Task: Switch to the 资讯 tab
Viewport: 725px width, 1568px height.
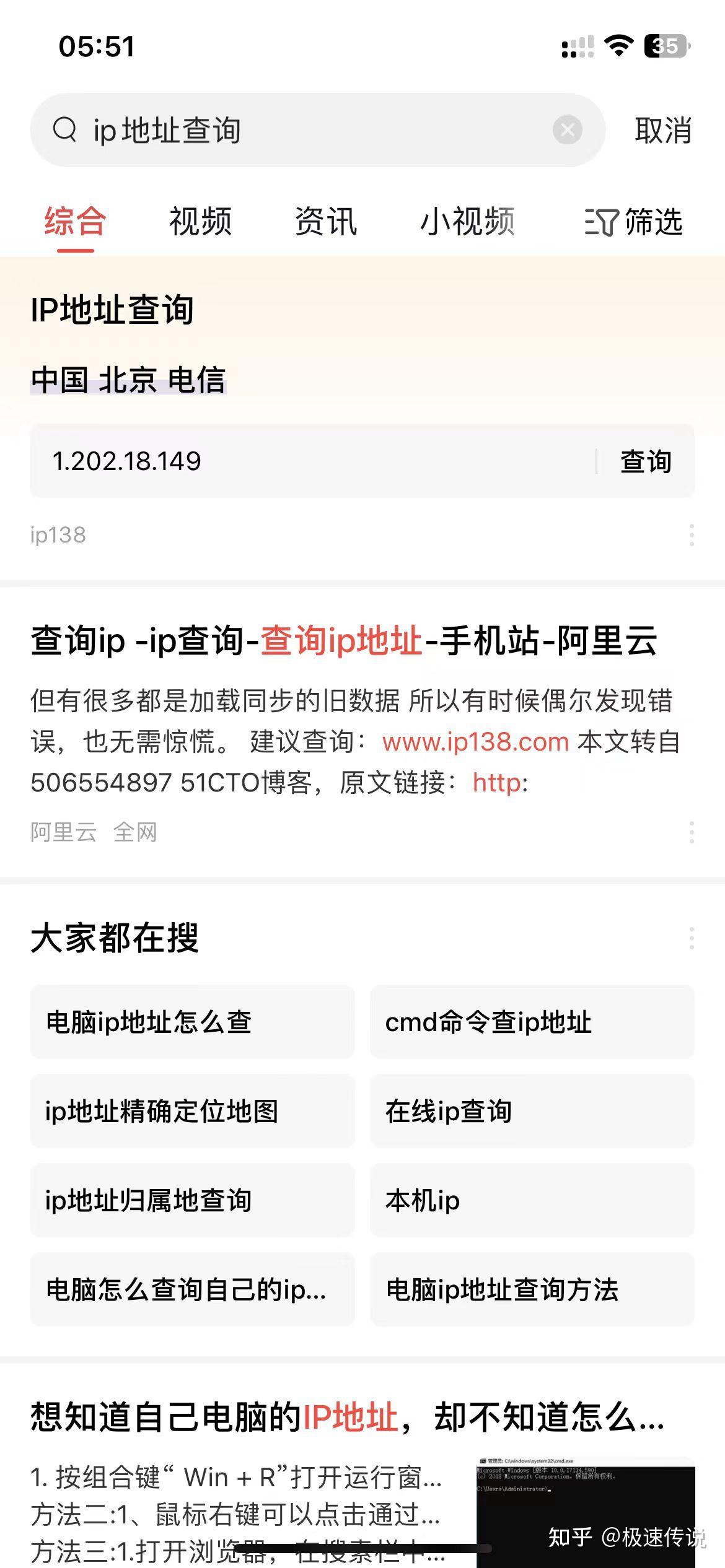Action: tap(327, 222)
